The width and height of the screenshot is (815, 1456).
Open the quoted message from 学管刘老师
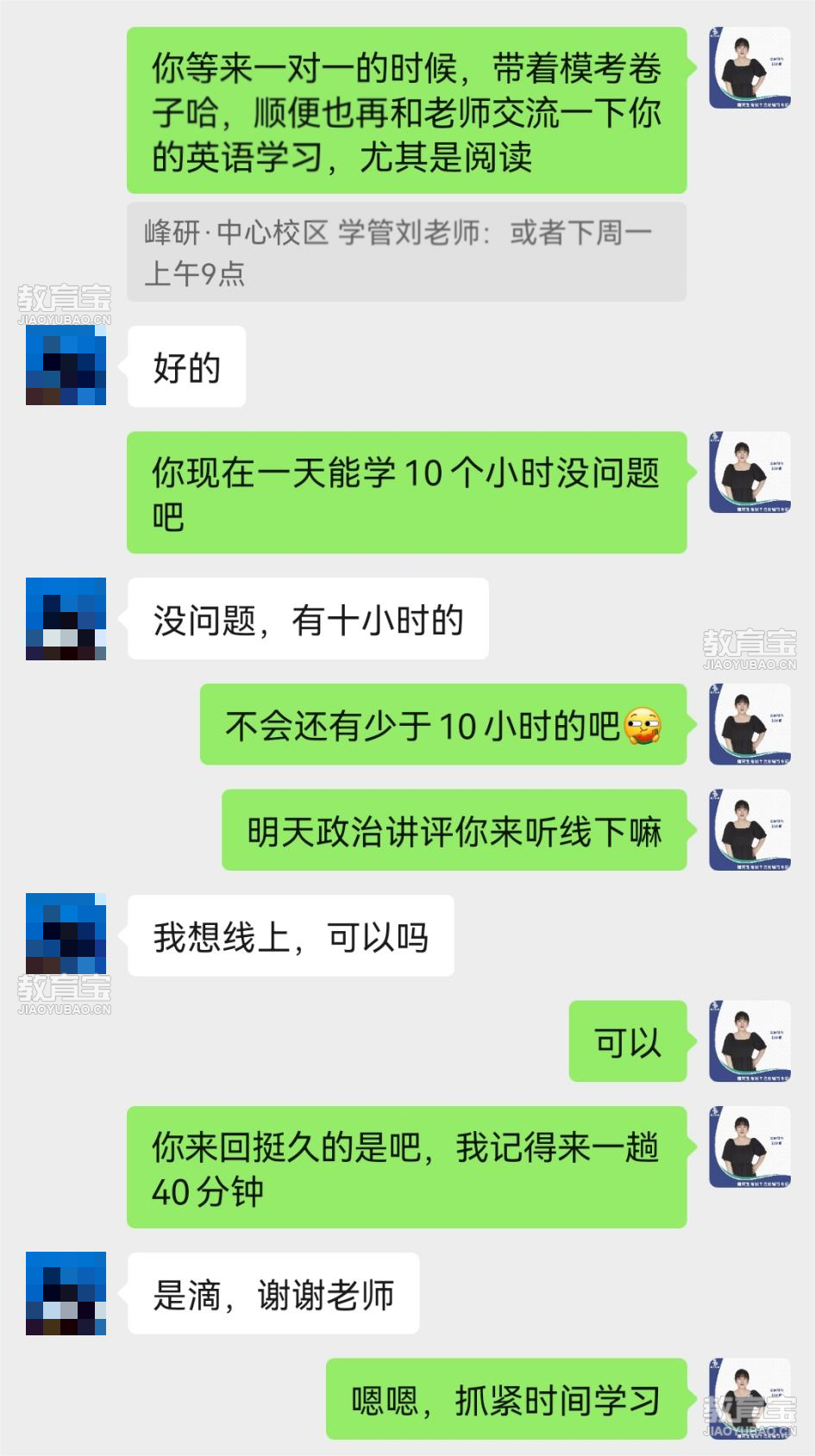pyautogui.click(x=406, y=252)
